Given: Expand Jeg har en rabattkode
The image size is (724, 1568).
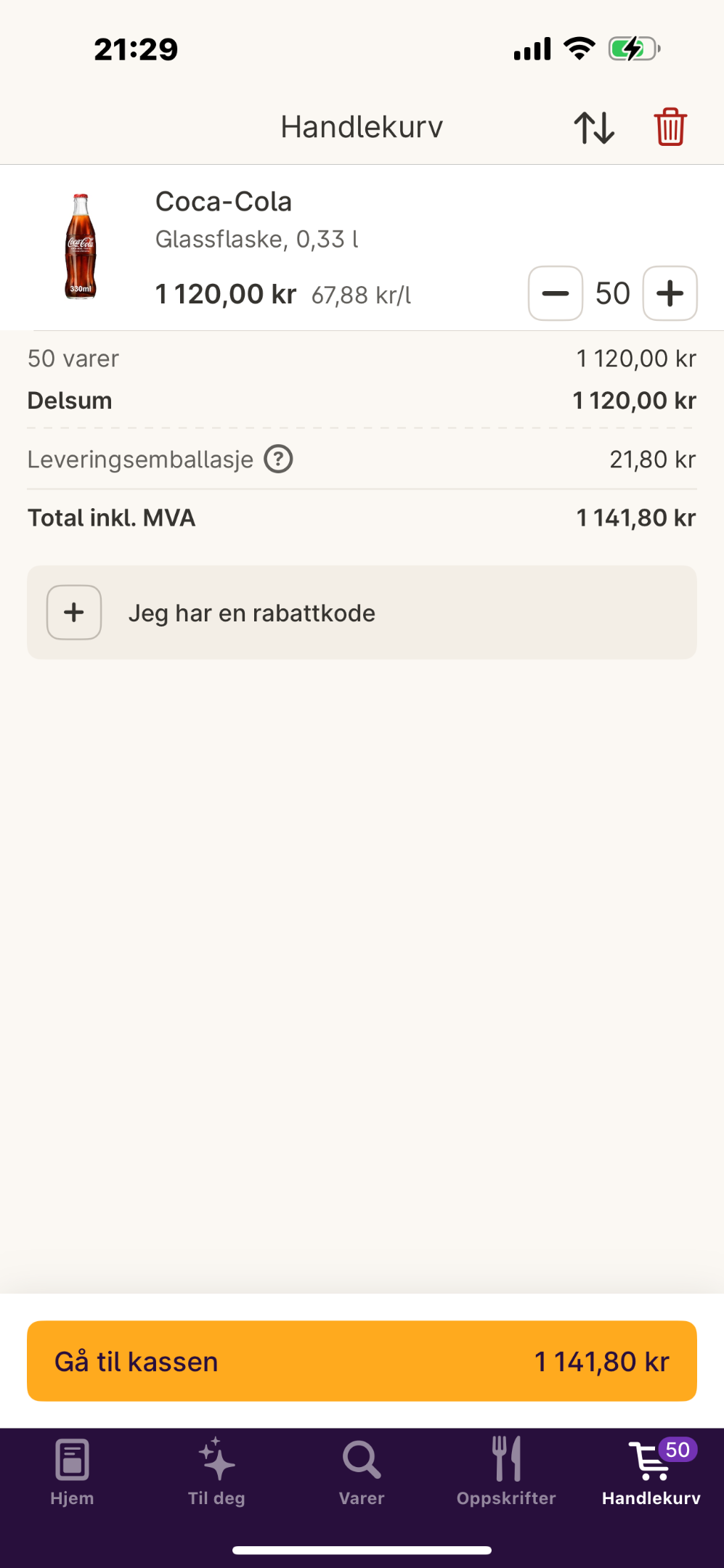Looking at the screenshot, I should [x=362, y=613].
